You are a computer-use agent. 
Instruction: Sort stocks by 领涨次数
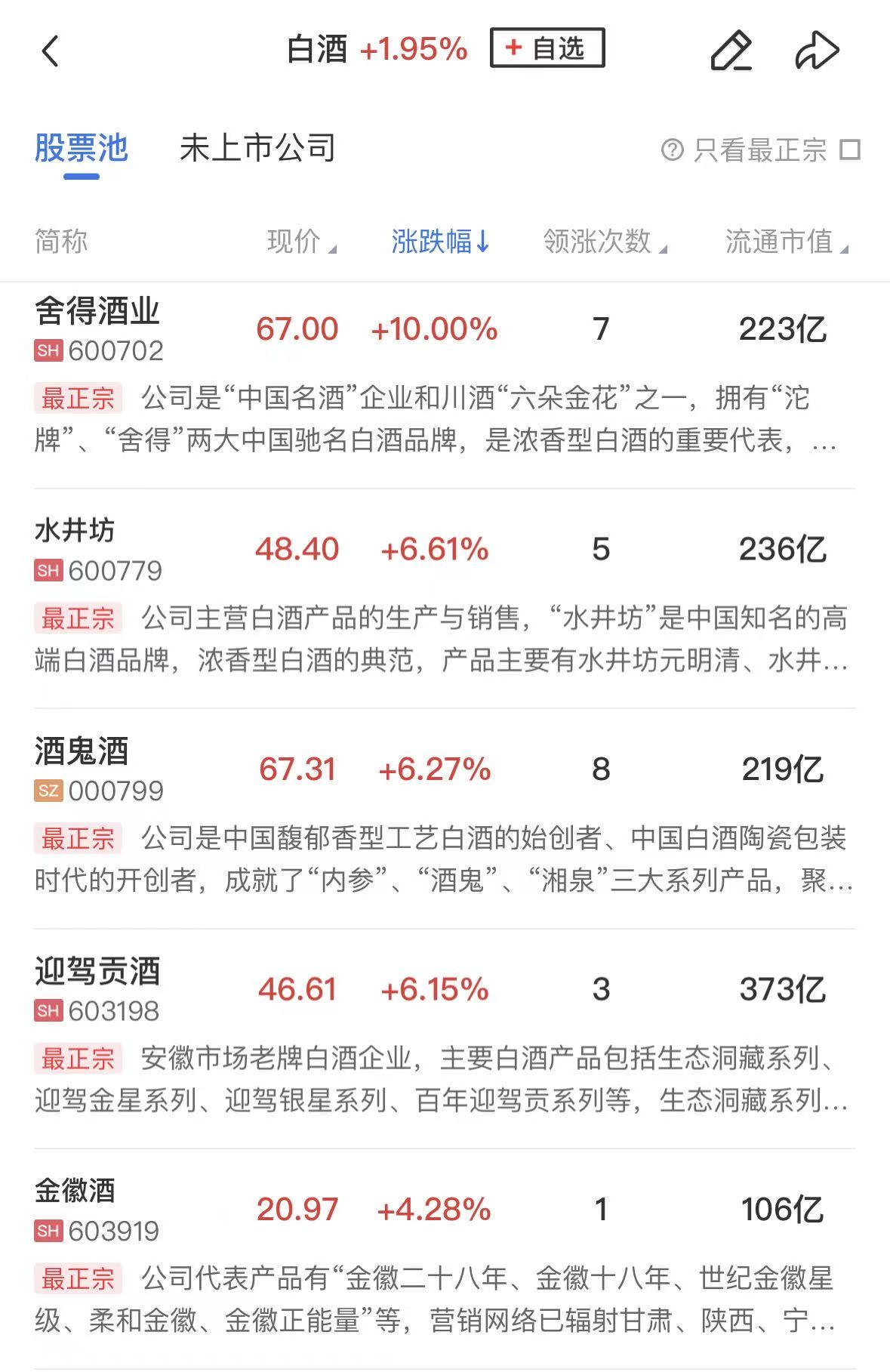[x=604, y=242]
